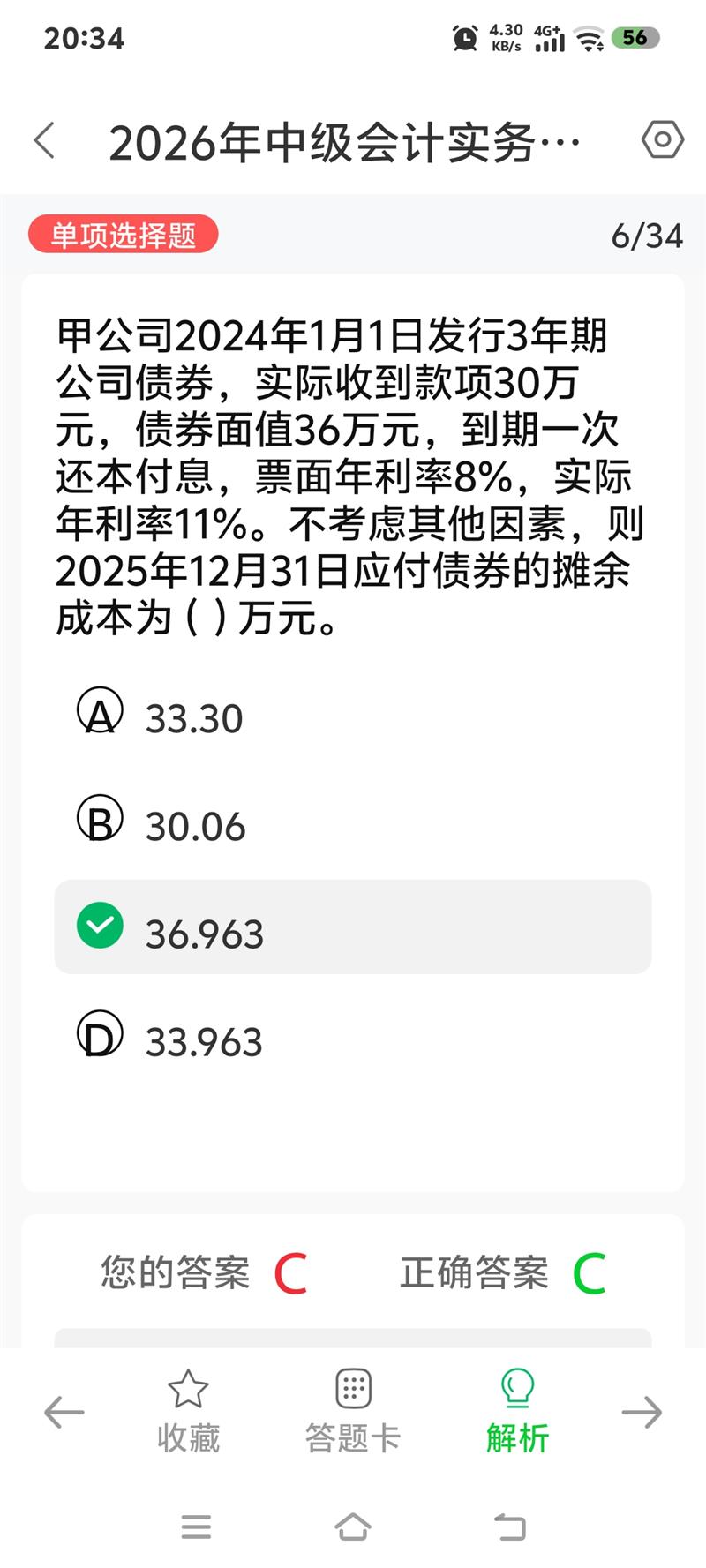Show the 解析 explanation
The image size is (706, 1568).
(517, 1411)
